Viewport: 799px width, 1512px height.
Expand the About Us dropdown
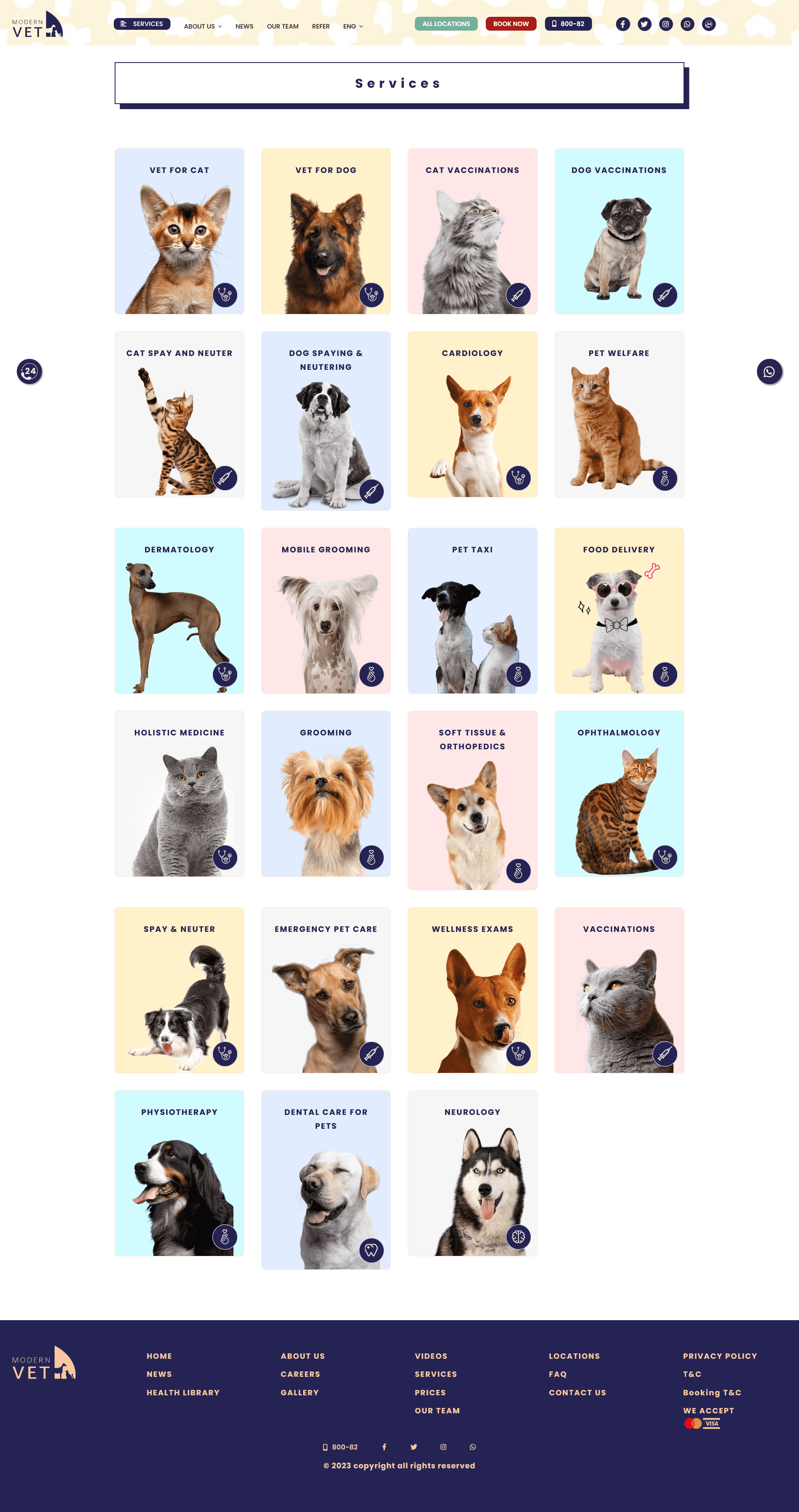[202, 26]
